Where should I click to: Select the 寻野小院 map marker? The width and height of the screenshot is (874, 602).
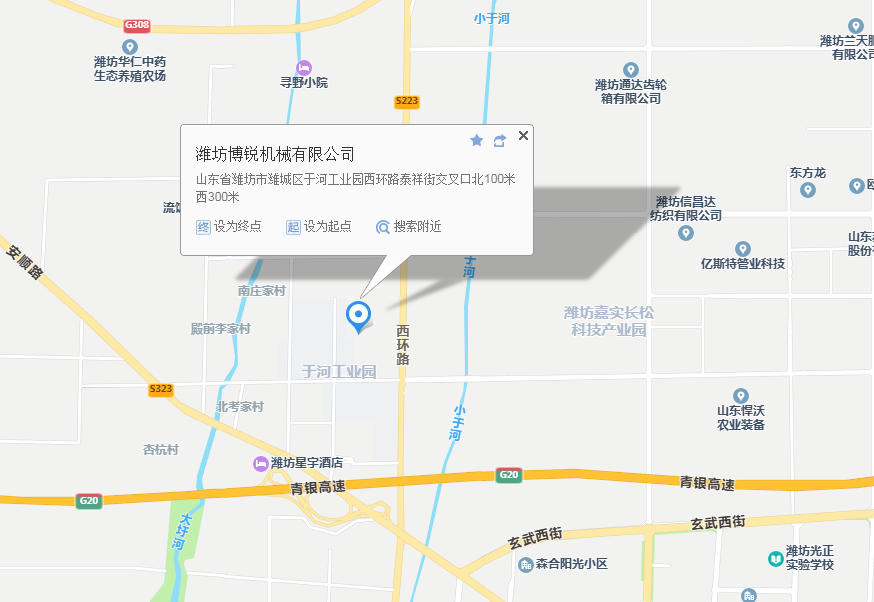point(304,66)
